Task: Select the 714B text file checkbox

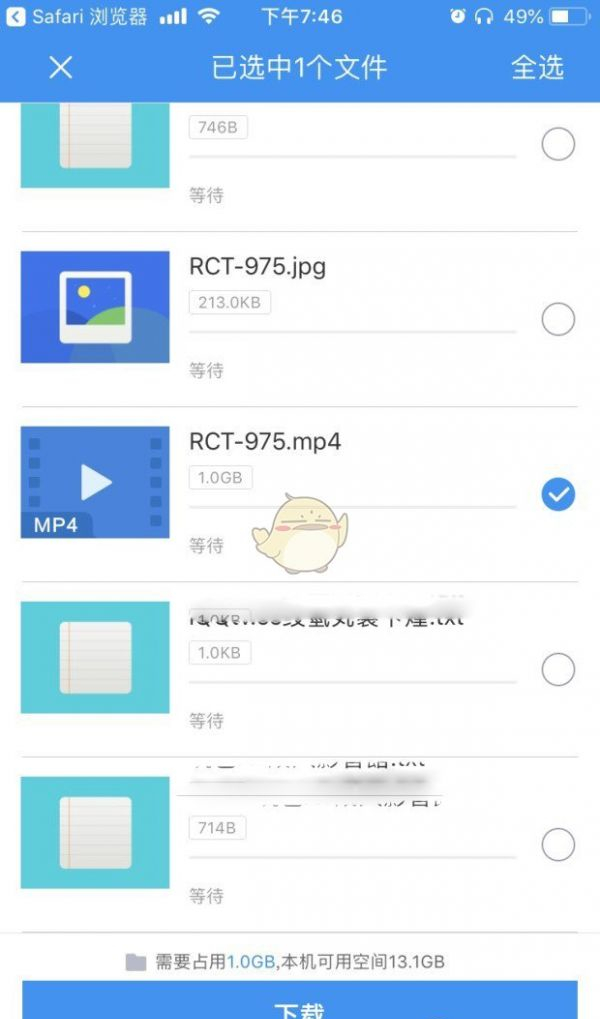Action: (x=558, y=845)
